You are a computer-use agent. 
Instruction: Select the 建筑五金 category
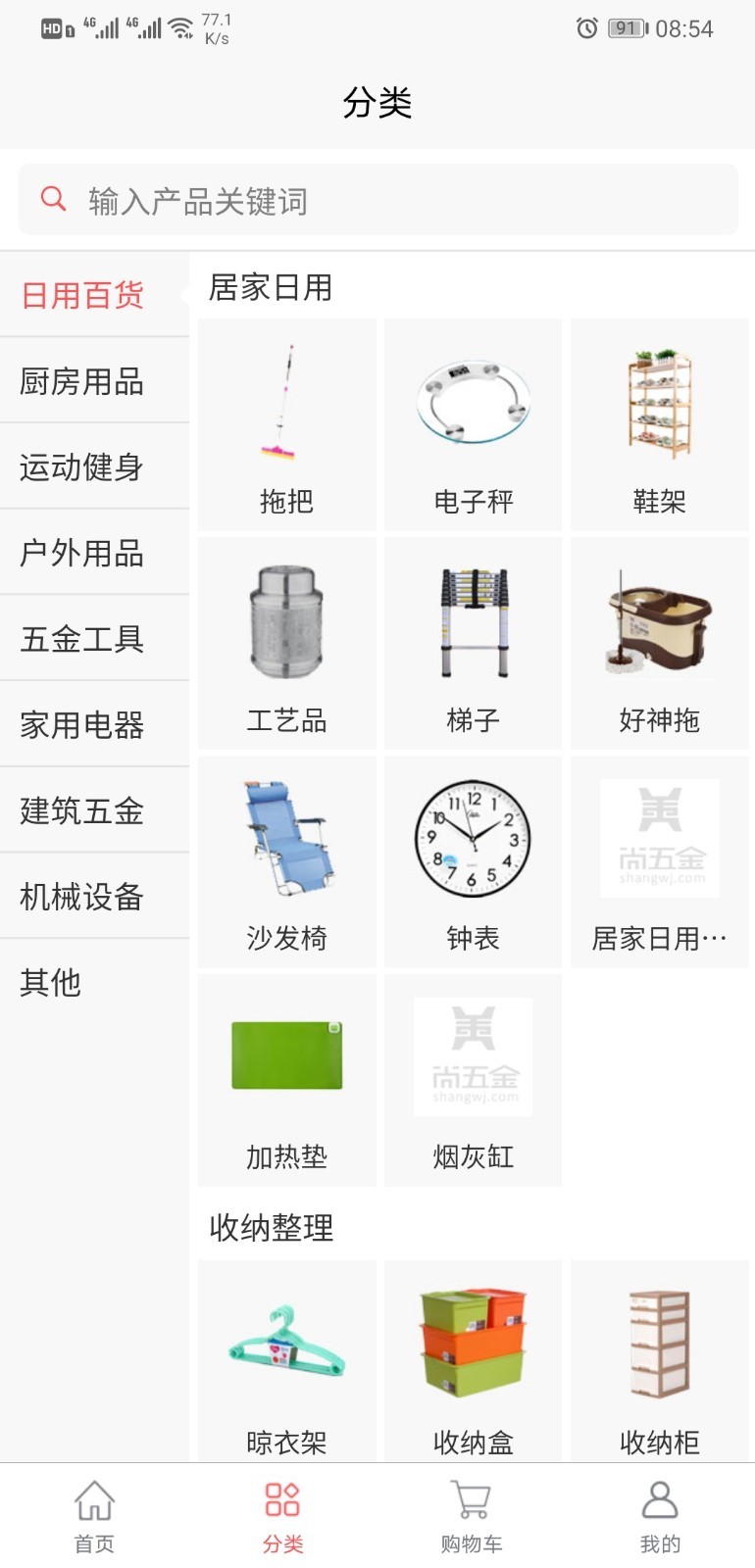pyautogui.click(x=83, y=811)
